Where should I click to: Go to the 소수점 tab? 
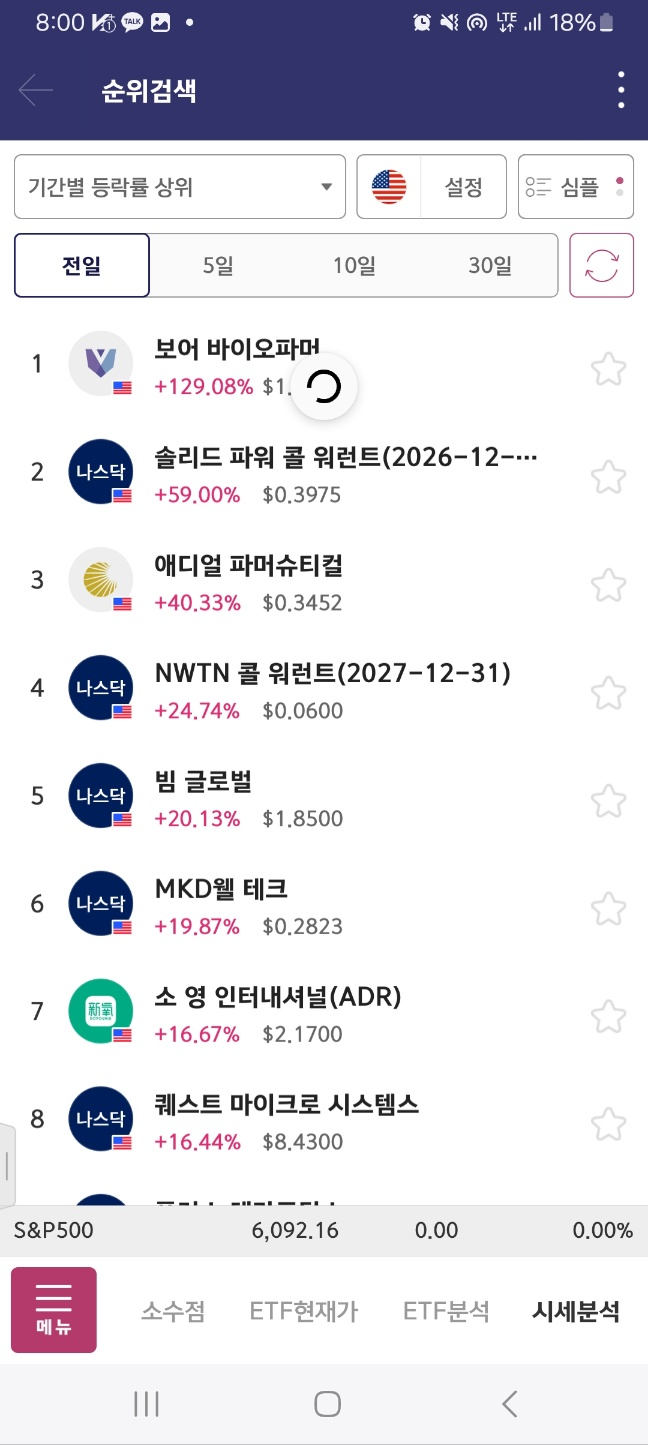(x=173, y=1311)
